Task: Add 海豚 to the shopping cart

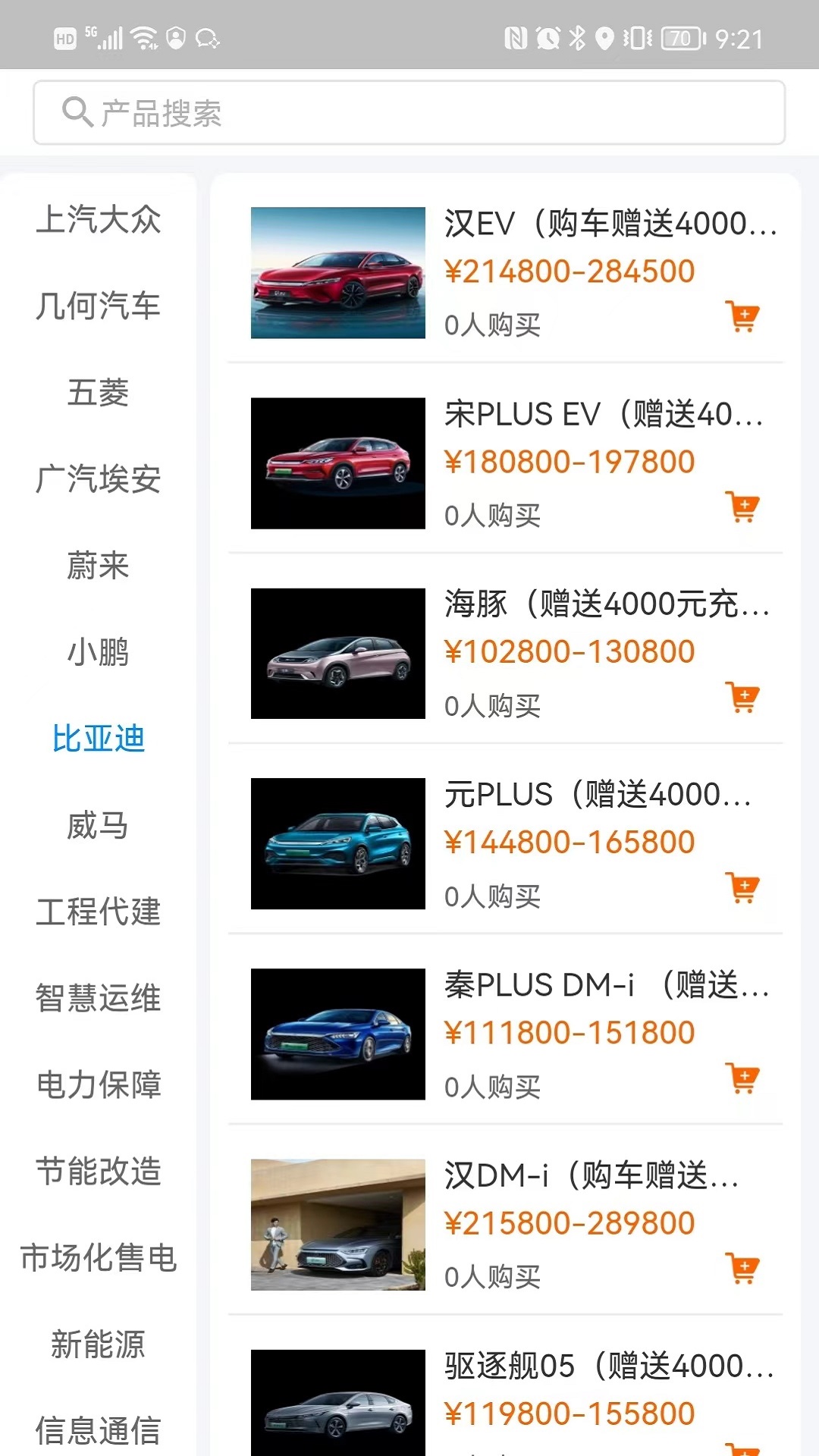Action: click(742, 697)
